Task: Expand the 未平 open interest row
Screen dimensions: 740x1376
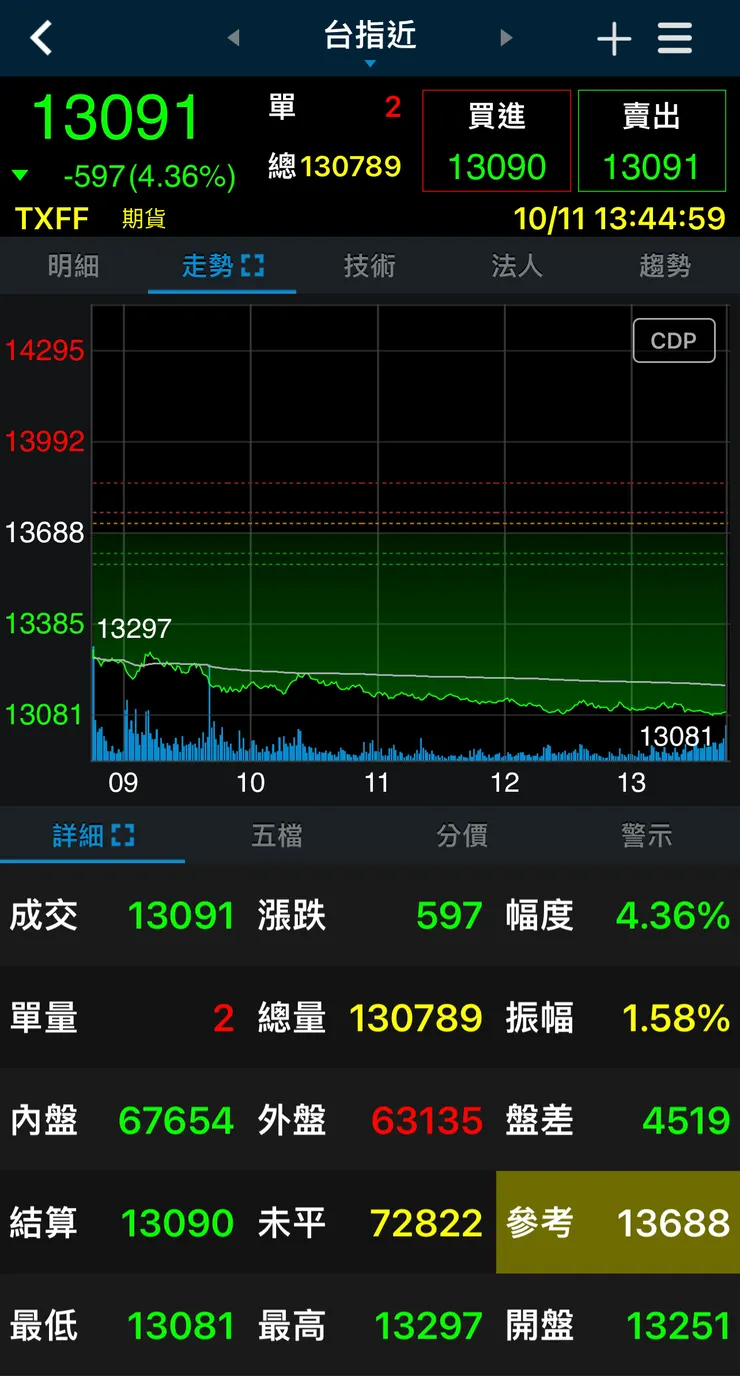Action: [x=425, y=1222]
